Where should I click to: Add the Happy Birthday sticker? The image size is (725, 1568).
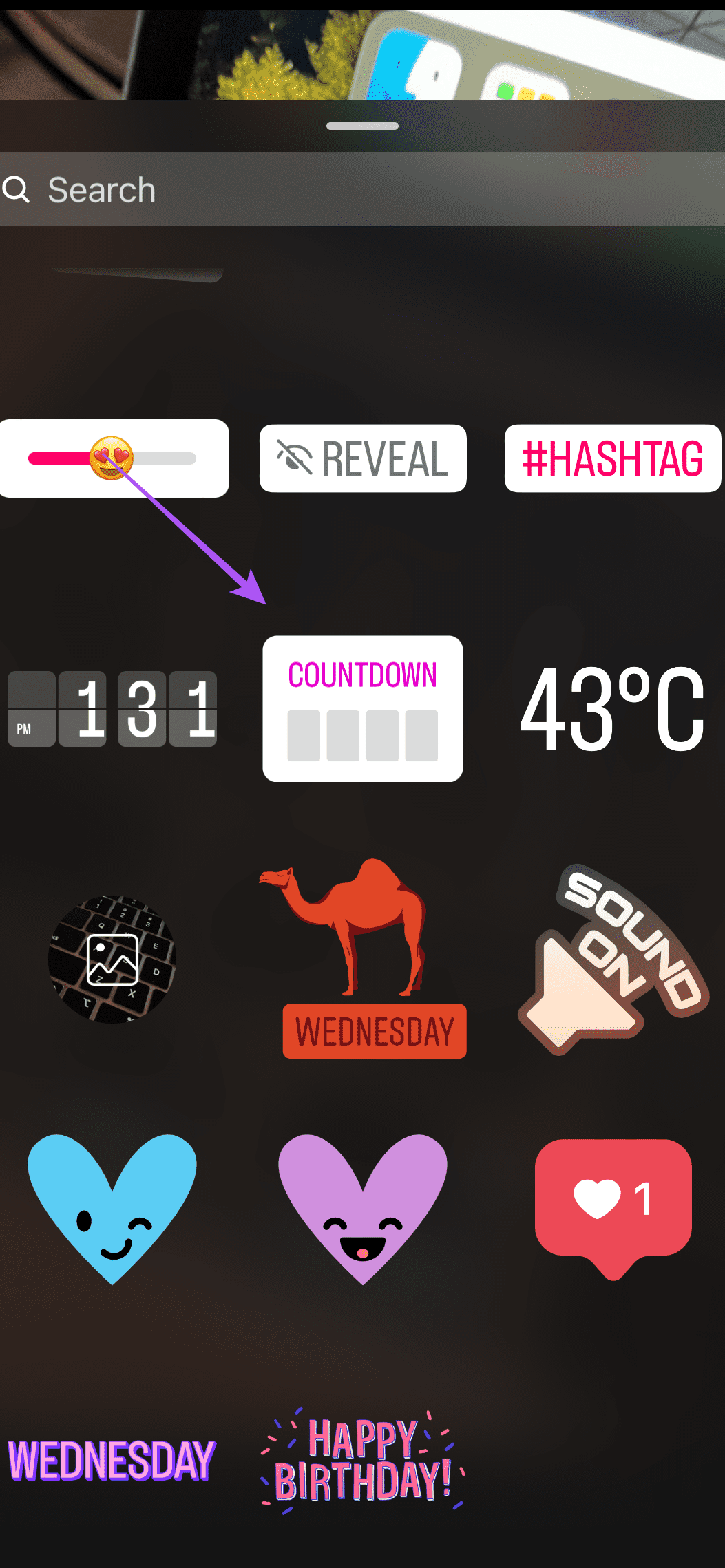(x=363, y=1459)
